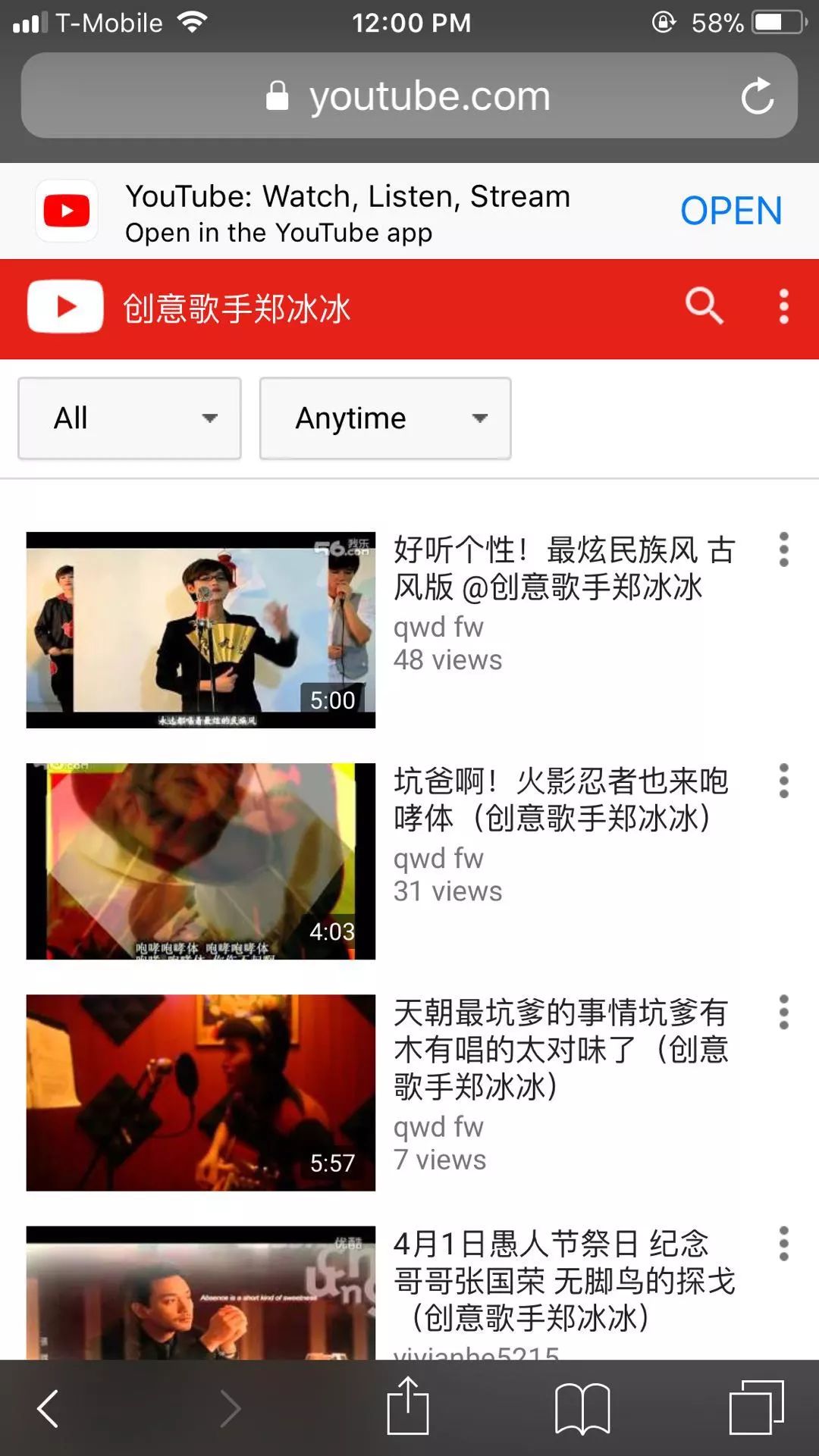Open the overflow menu in red header
The image size is (819, 1456).
click(x=783, y=306)
